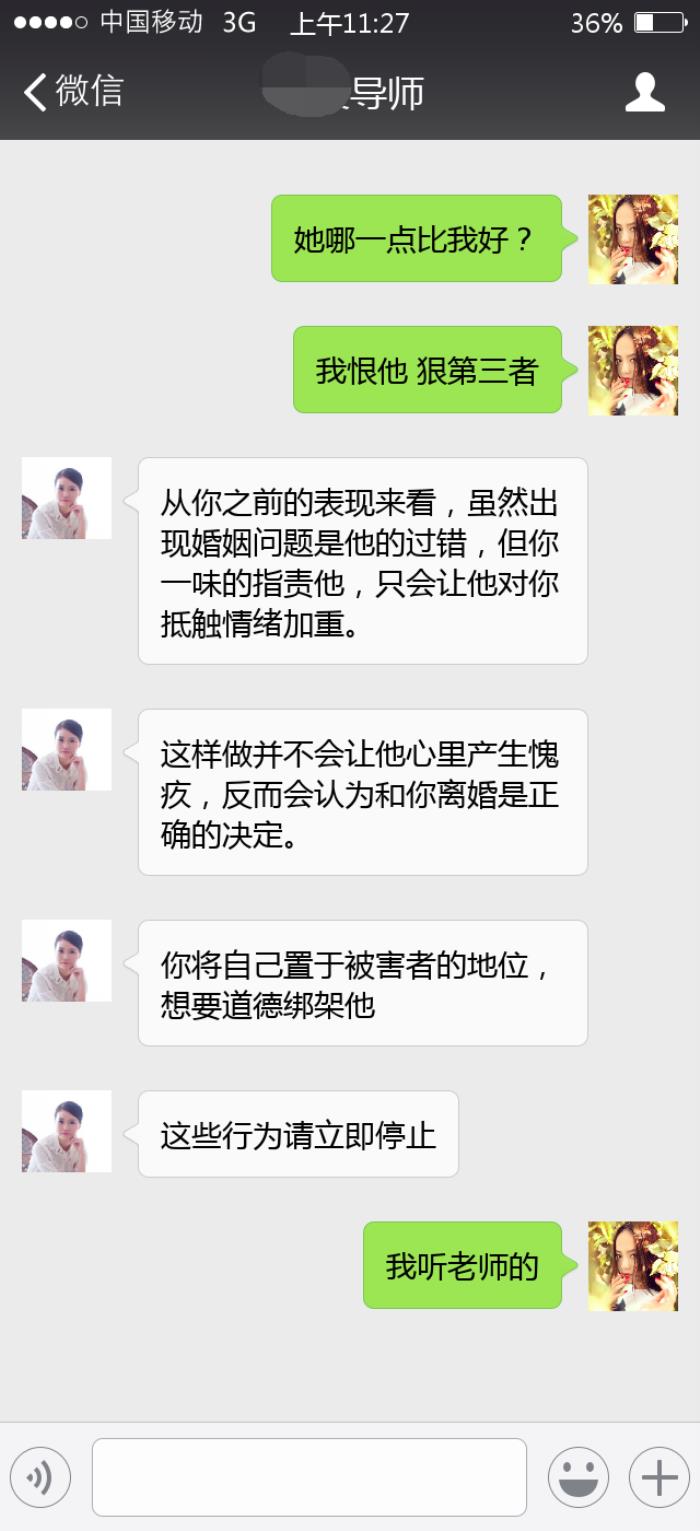700x1531 pixels.
Task: Open the emoji sticker panel
Action: click(x=578, y=1477)
